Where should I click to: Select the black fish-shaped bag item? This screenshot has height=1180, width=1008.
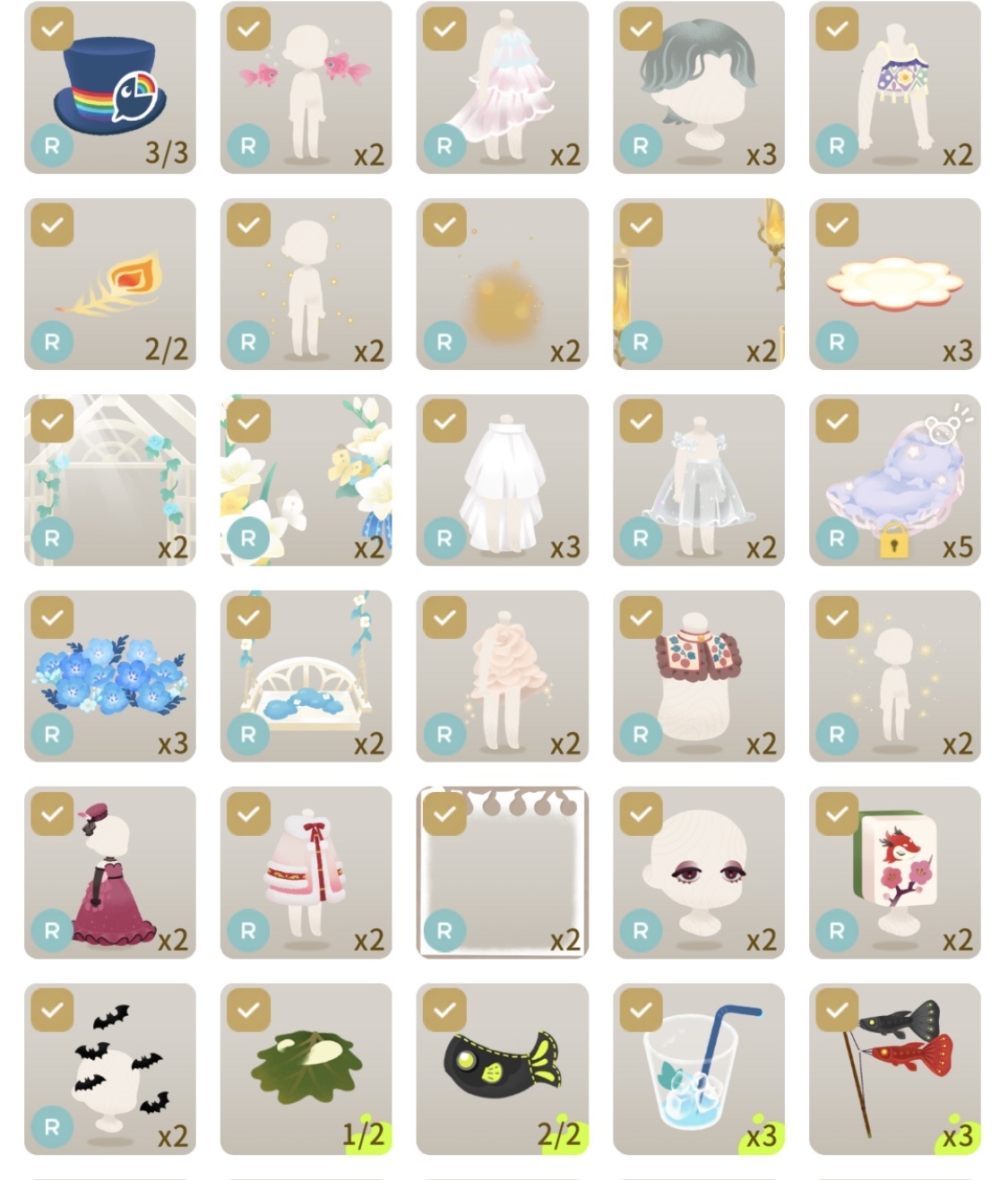502,1069
